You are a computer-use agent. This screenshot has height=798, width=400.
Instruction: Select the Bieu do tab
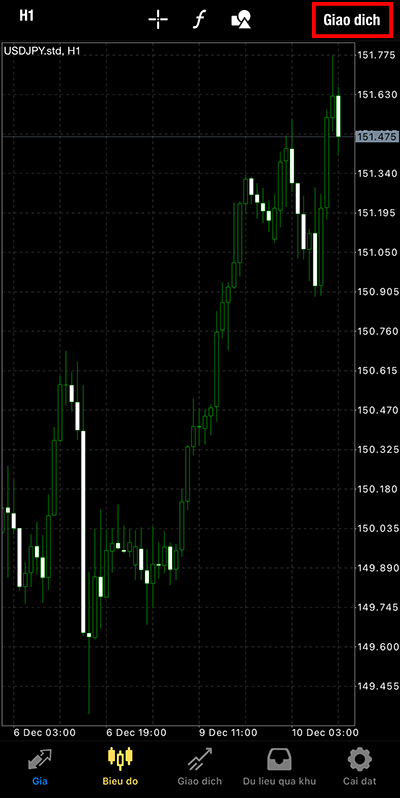click(120, 766)
